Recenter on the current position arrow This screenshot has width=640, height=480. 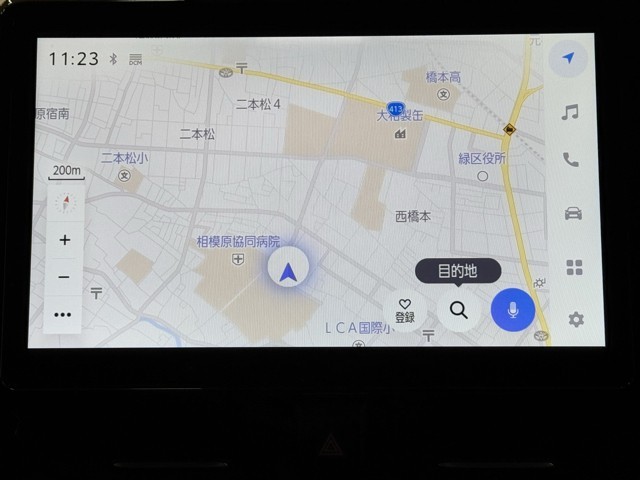click(x=288, y=271)
